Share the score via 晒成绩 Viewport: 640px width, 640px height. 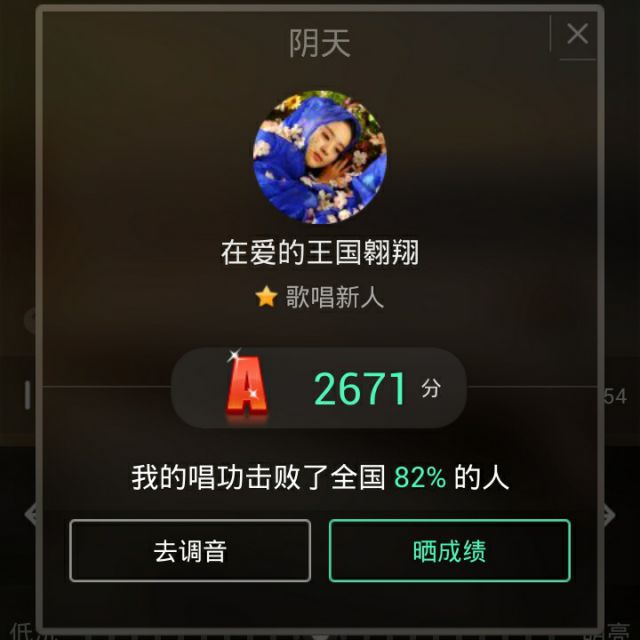click(449, 551)
